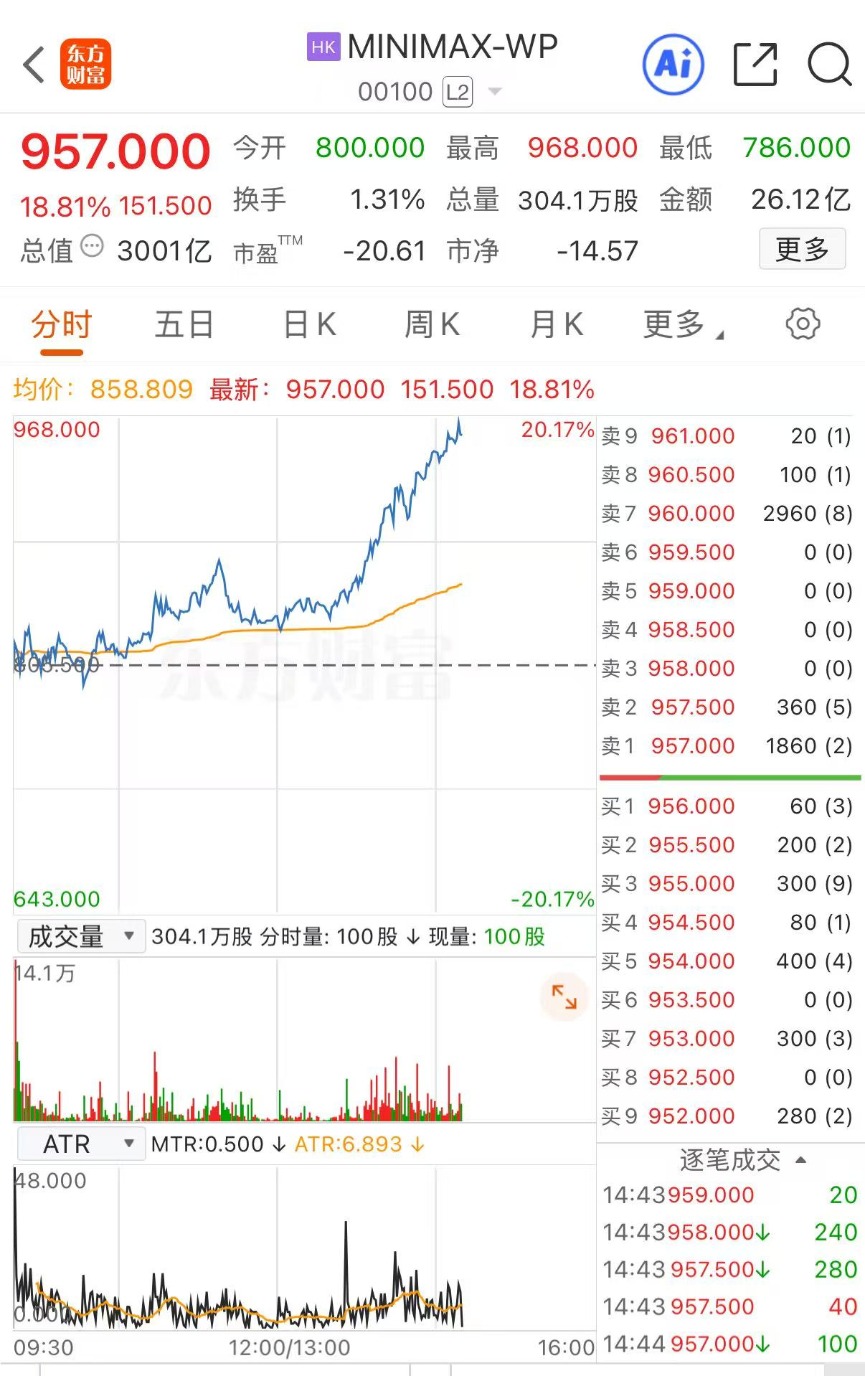
Task: Open chart settings gear icon
Action: pos(803,324)
